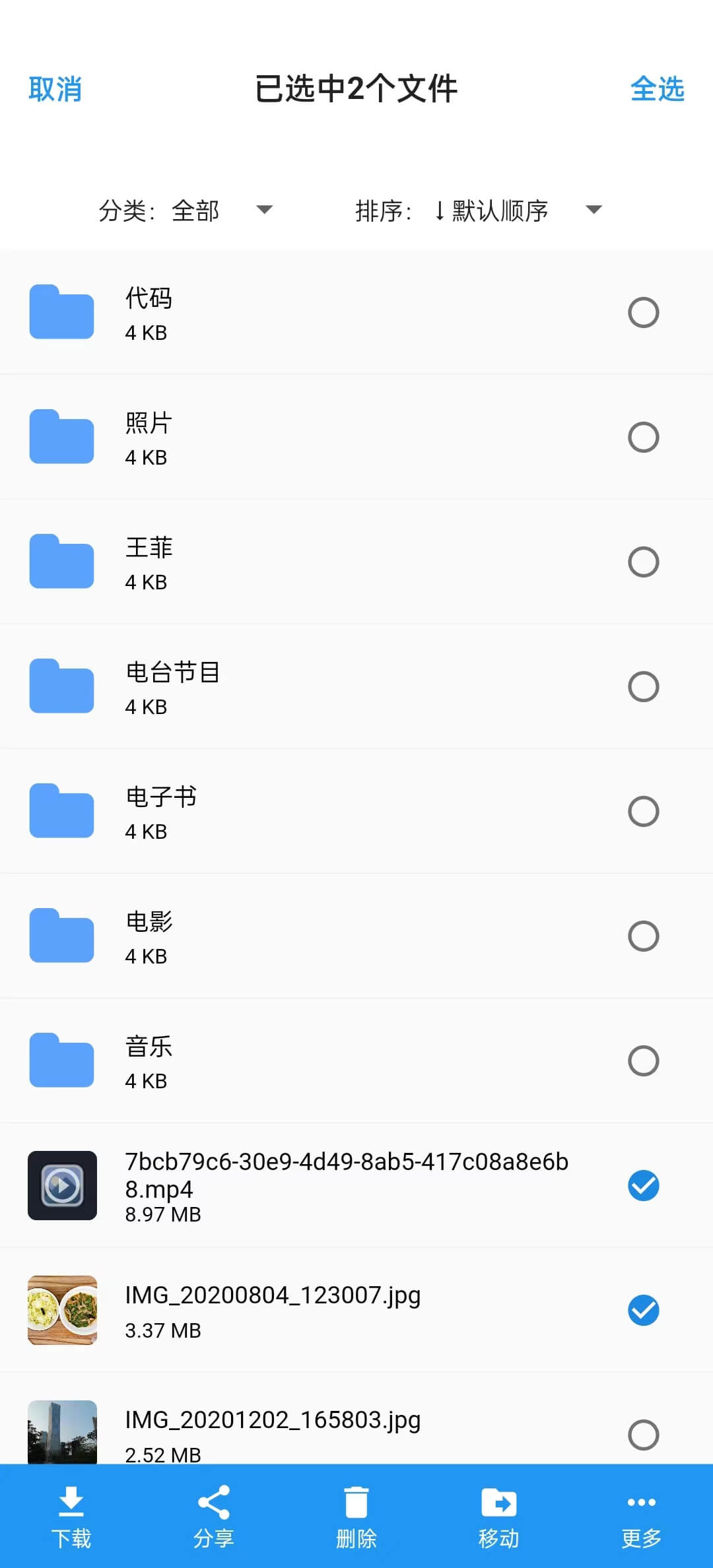Select IMG_20201202_165803.jpg
The height and width of the screenshot is (1568, 713).
[643, 1435]
